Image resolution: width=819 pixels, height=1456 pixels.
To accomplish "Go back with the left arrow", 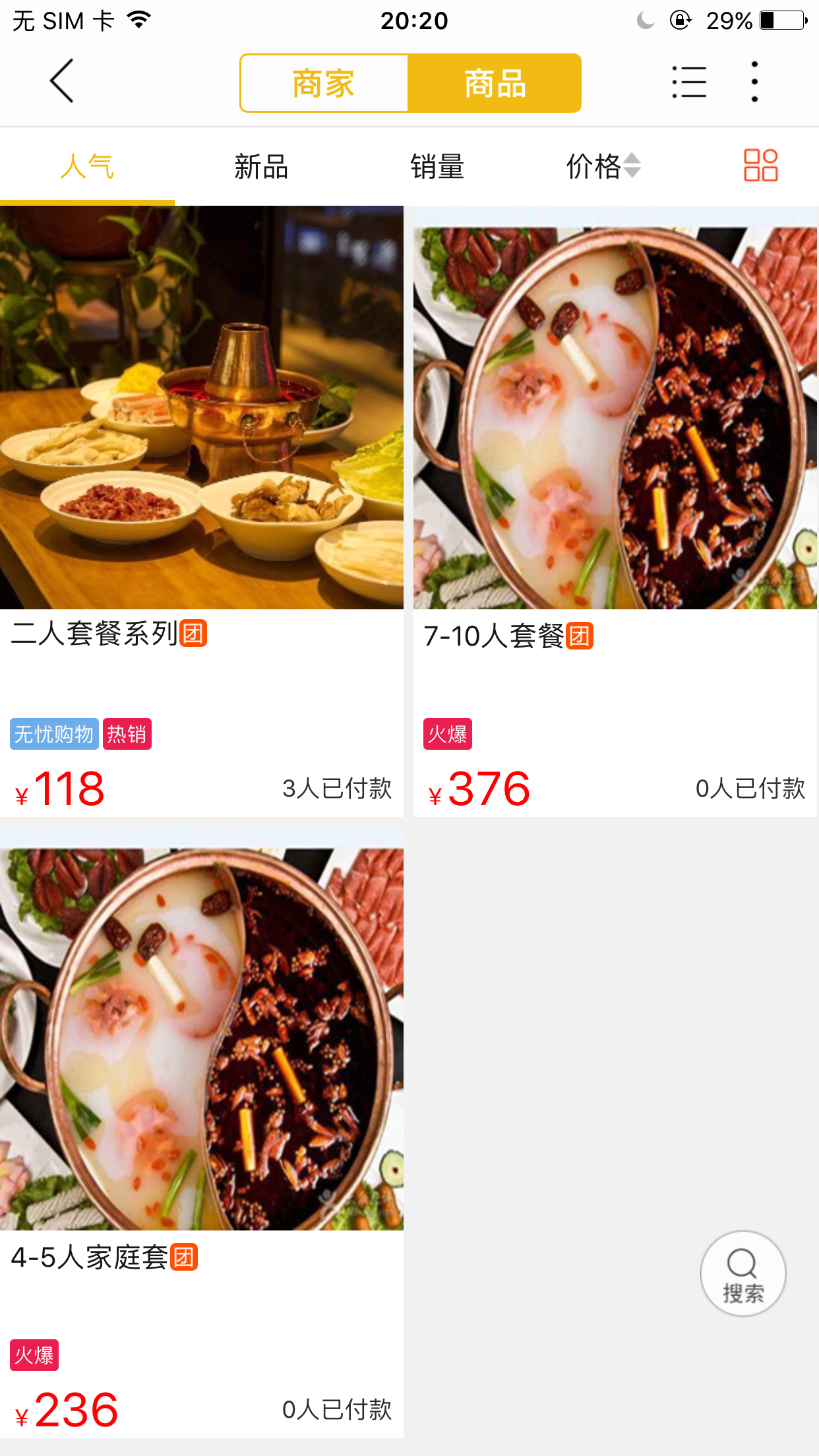I will point(61,82).
